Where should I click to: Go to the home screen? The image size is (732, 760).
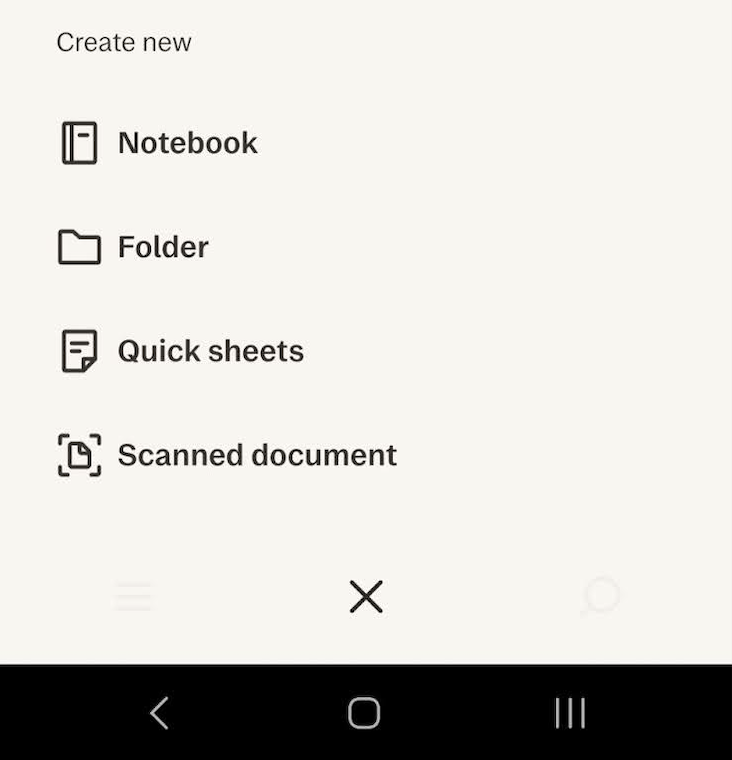[364, 713]
